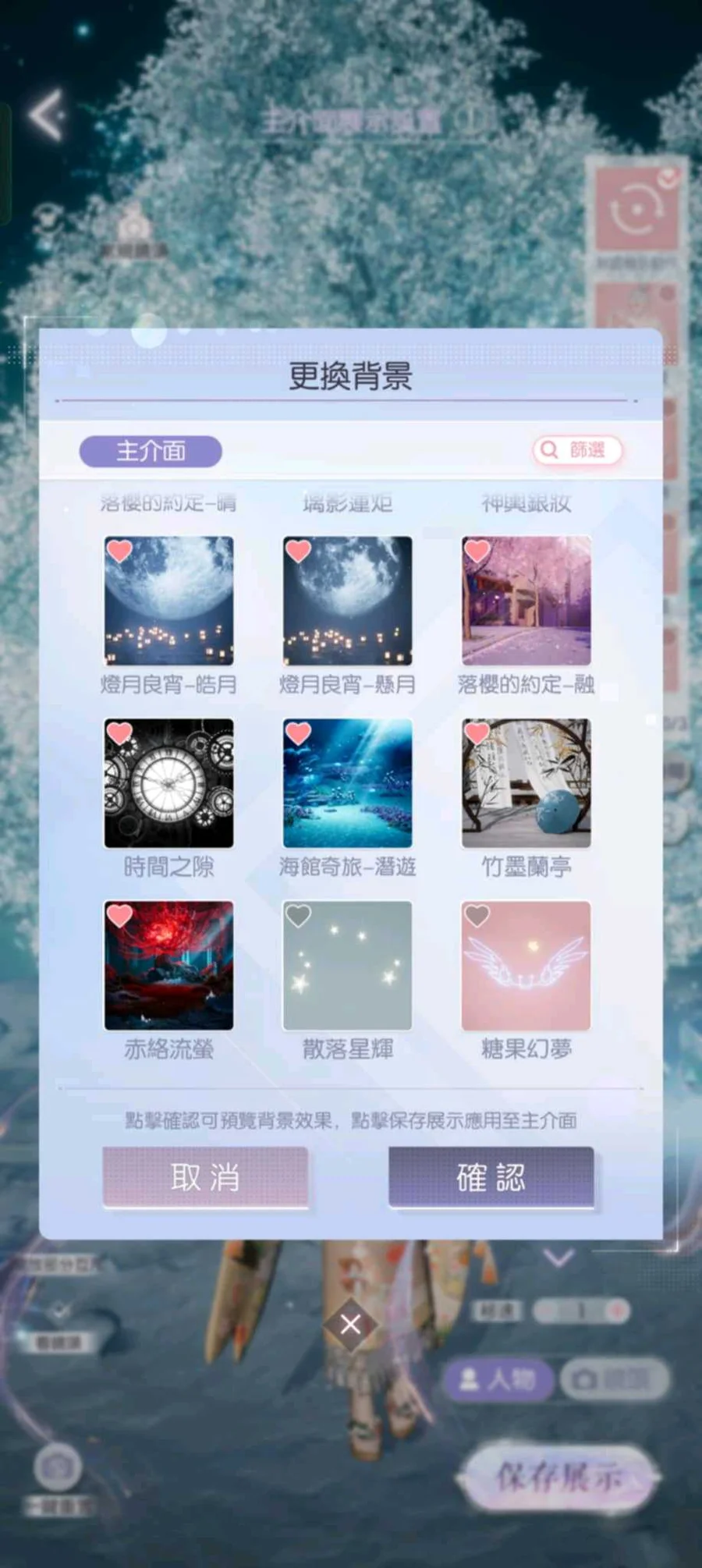Pick the 落櫻的約定-融 background
702x1568 pixels.
[526, 601]
